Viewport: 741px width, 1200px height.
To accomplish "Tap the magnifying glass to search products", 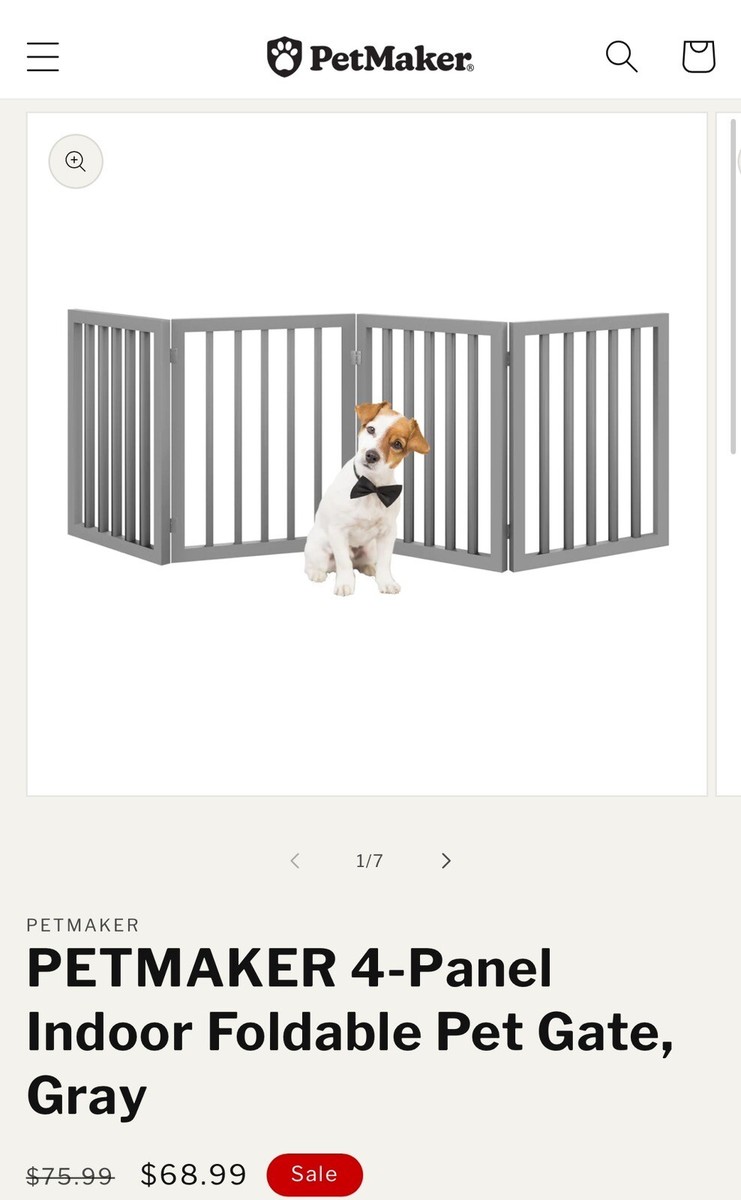I will [620, 57].
